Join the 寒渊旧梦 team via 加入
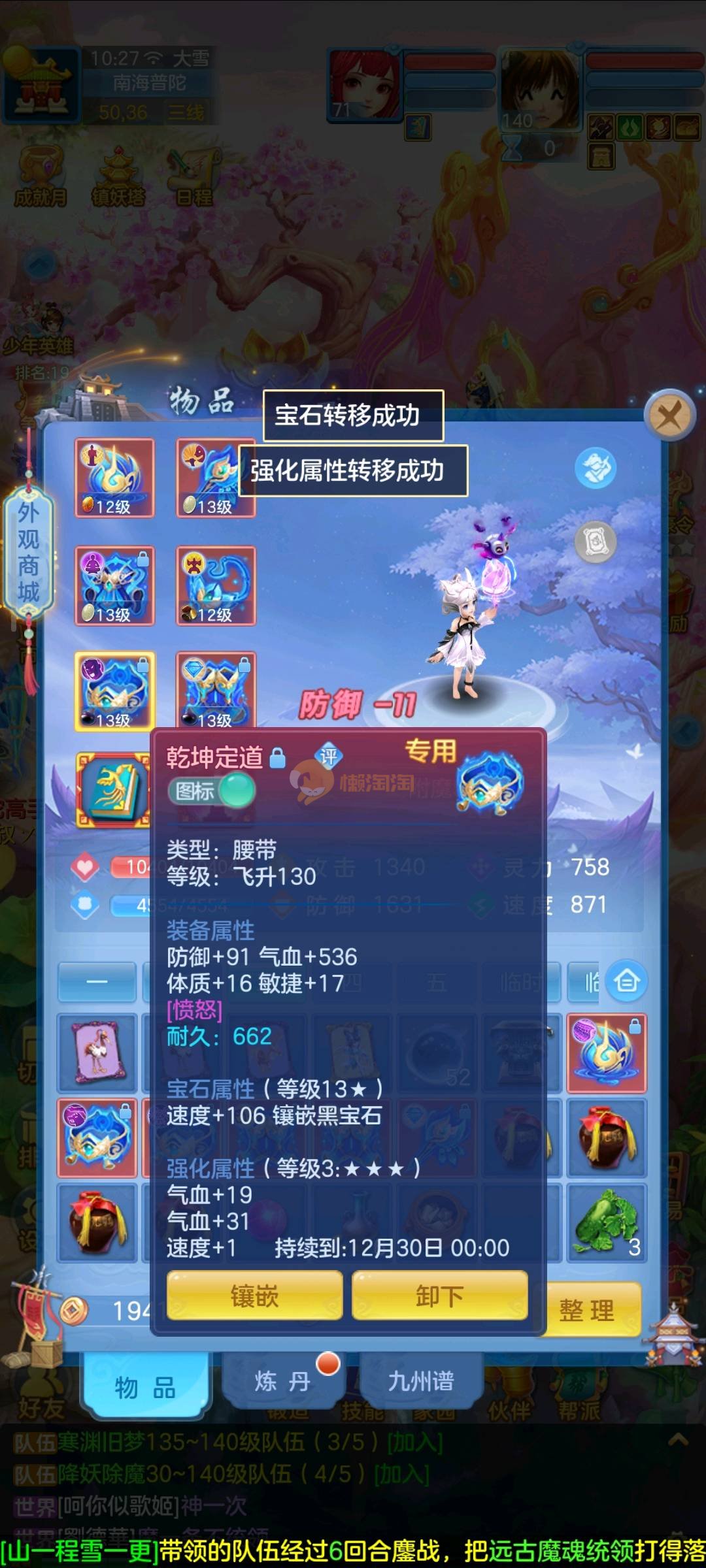The width and height of the screenshot is (706, 1568). (414, 1442)
